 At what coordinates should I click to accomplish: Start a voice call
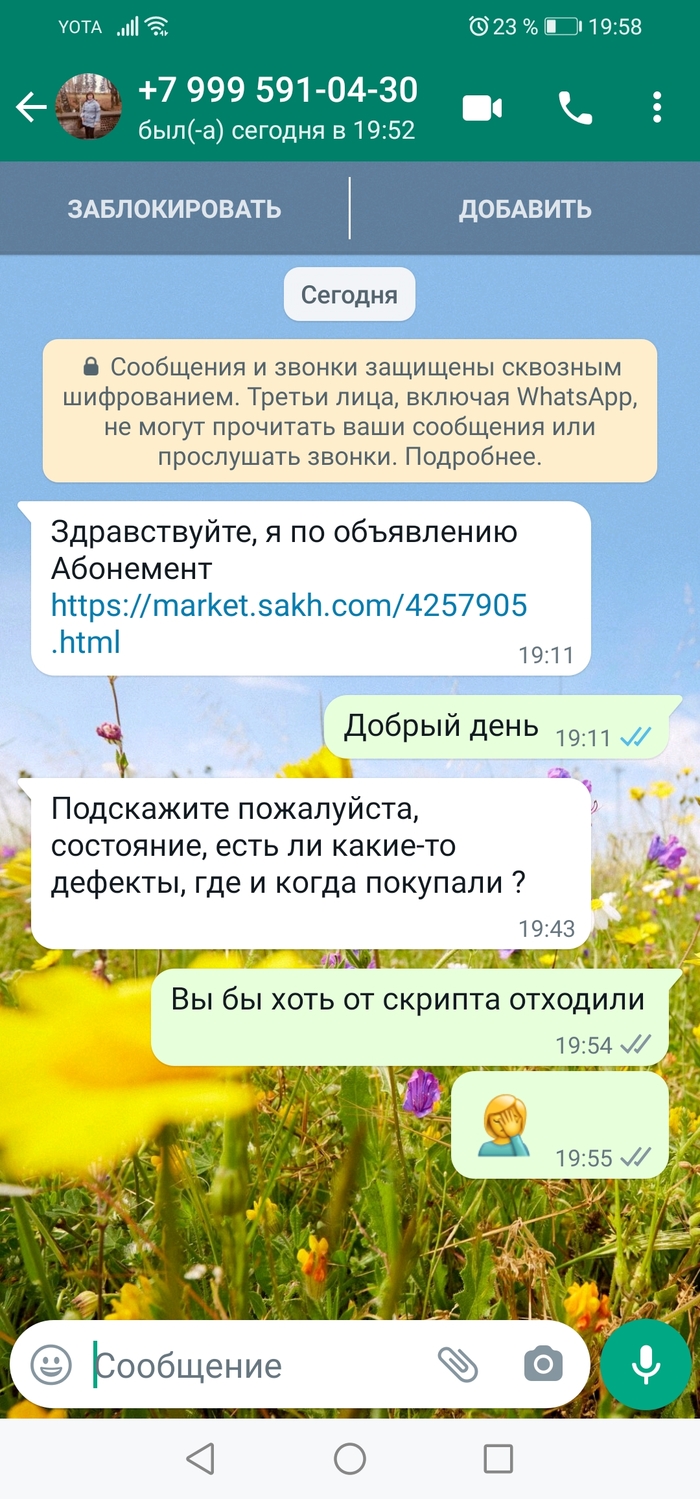(x=575, y=108)
